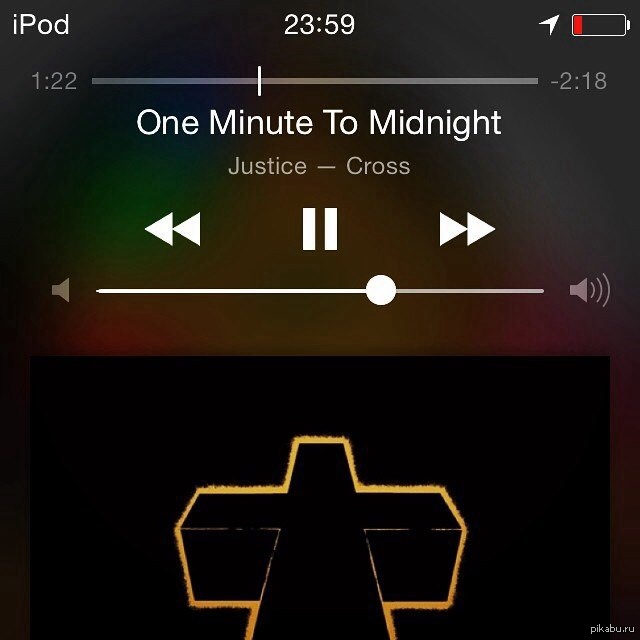Open the Cross album artwork
640x640 pixels.
[320, 500]
